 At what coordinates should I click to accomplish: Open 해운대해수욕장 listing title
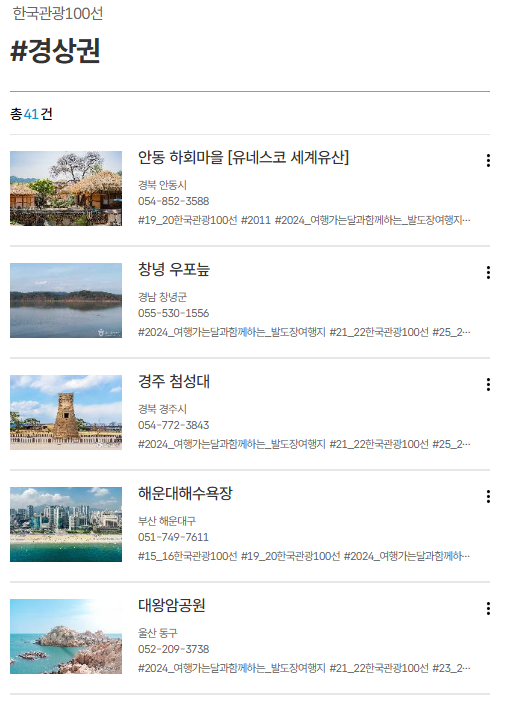185,494
